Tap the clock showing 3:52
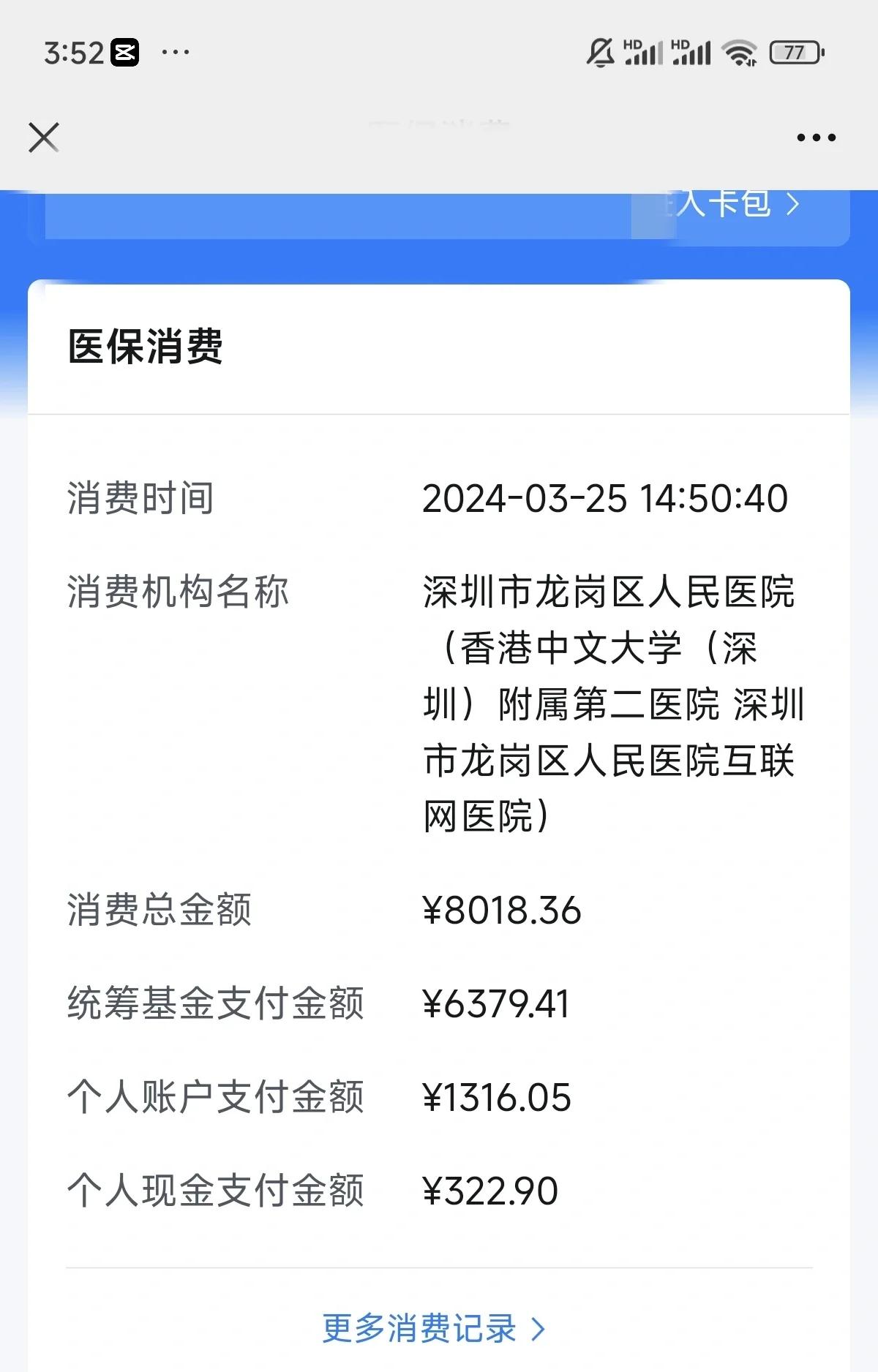 (x=72, y=51)
